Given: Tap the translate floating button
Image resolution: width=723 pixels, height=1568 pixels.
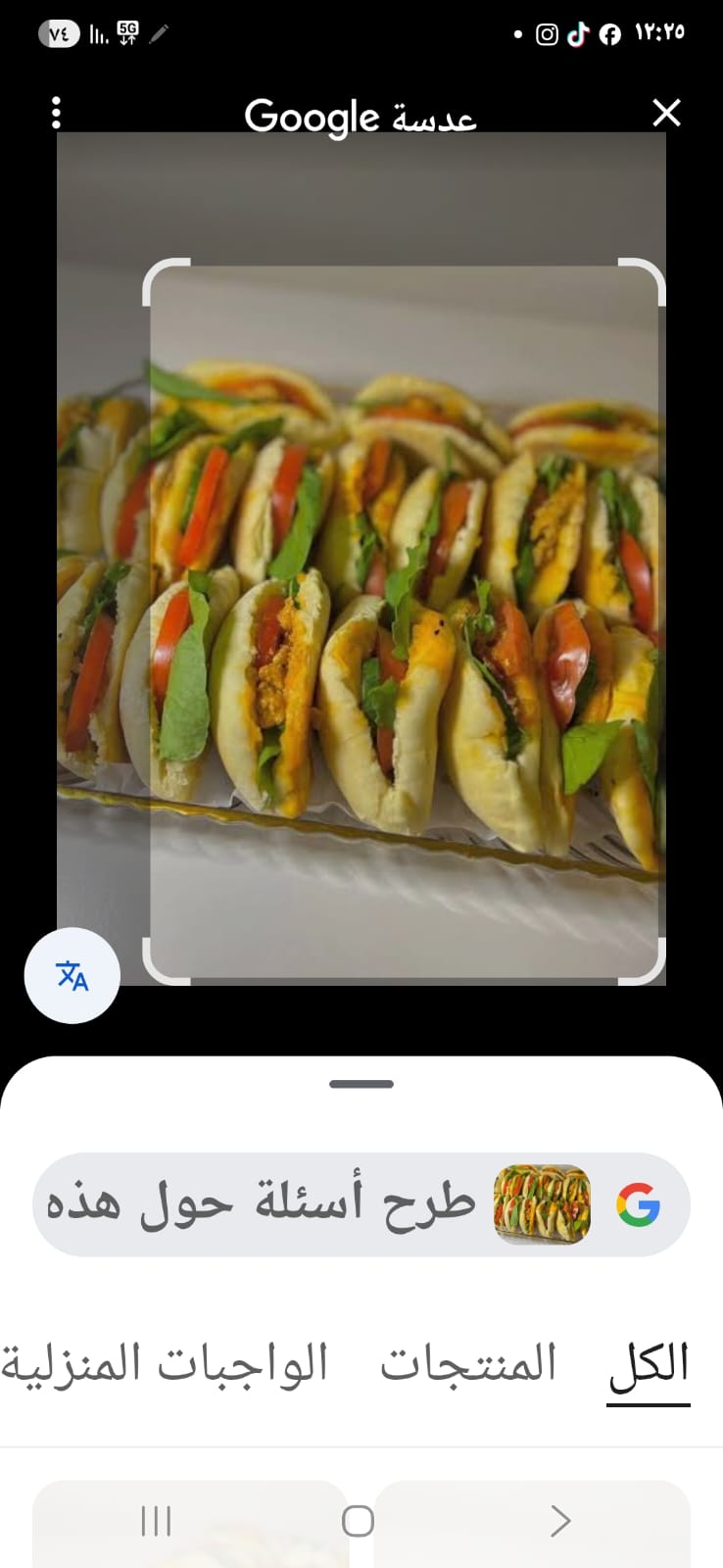Looking at the screenshot, I should [x=72, y=975].
